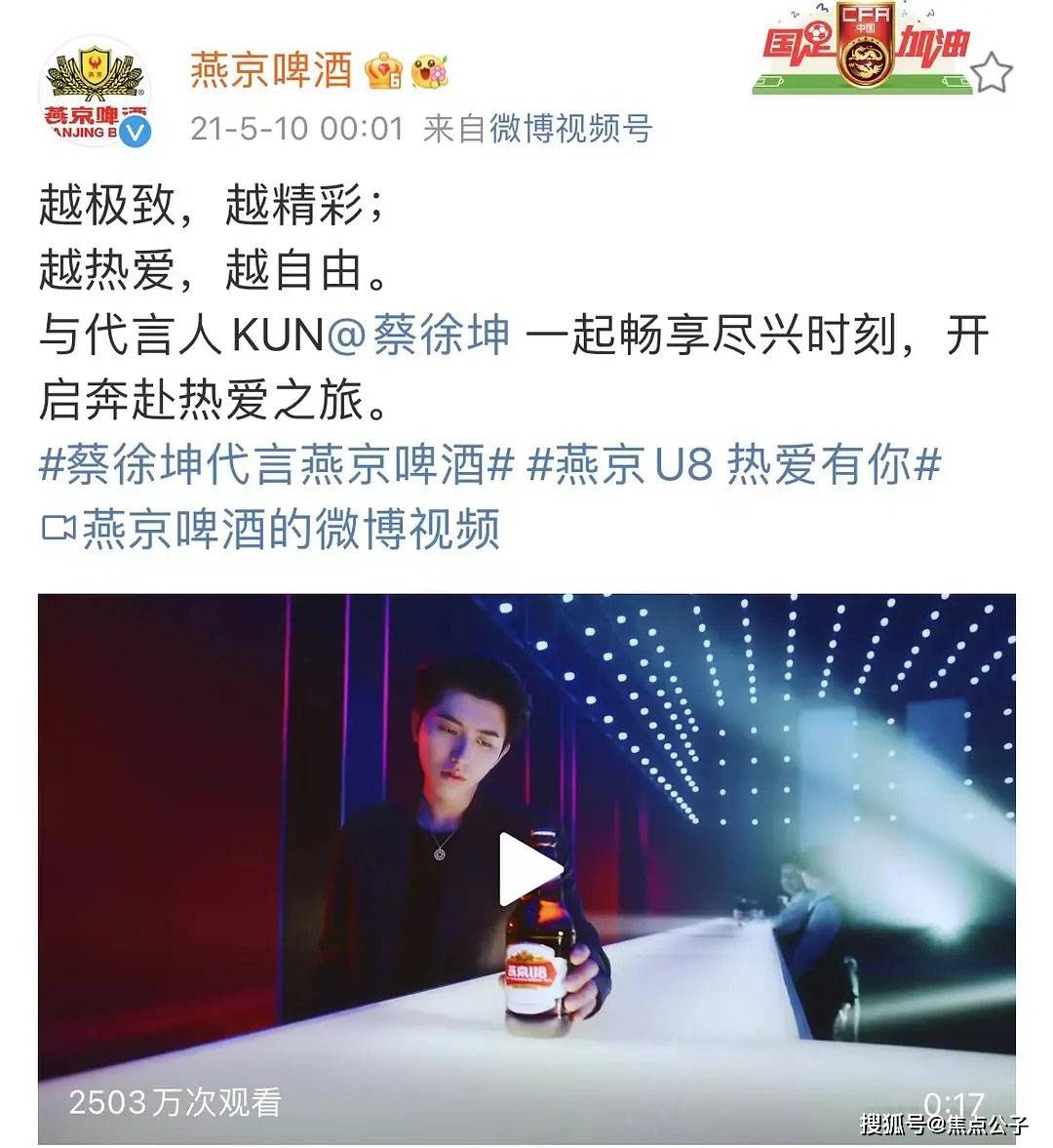The height and width of the screenshot is (1148, 1053).
Task: Open 燕京啤酒 profile avatar
Action: pyautogui.click(x=95, y=95)
